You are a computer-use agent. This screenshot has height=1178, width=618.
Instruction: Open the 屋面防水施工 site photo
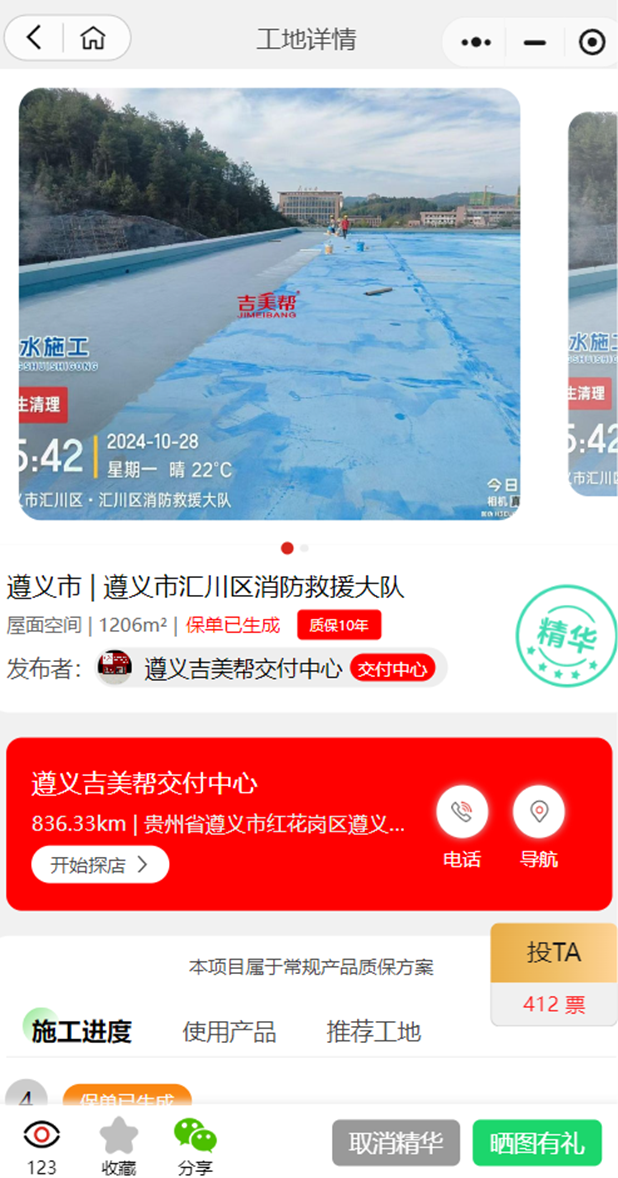(269, 304)
